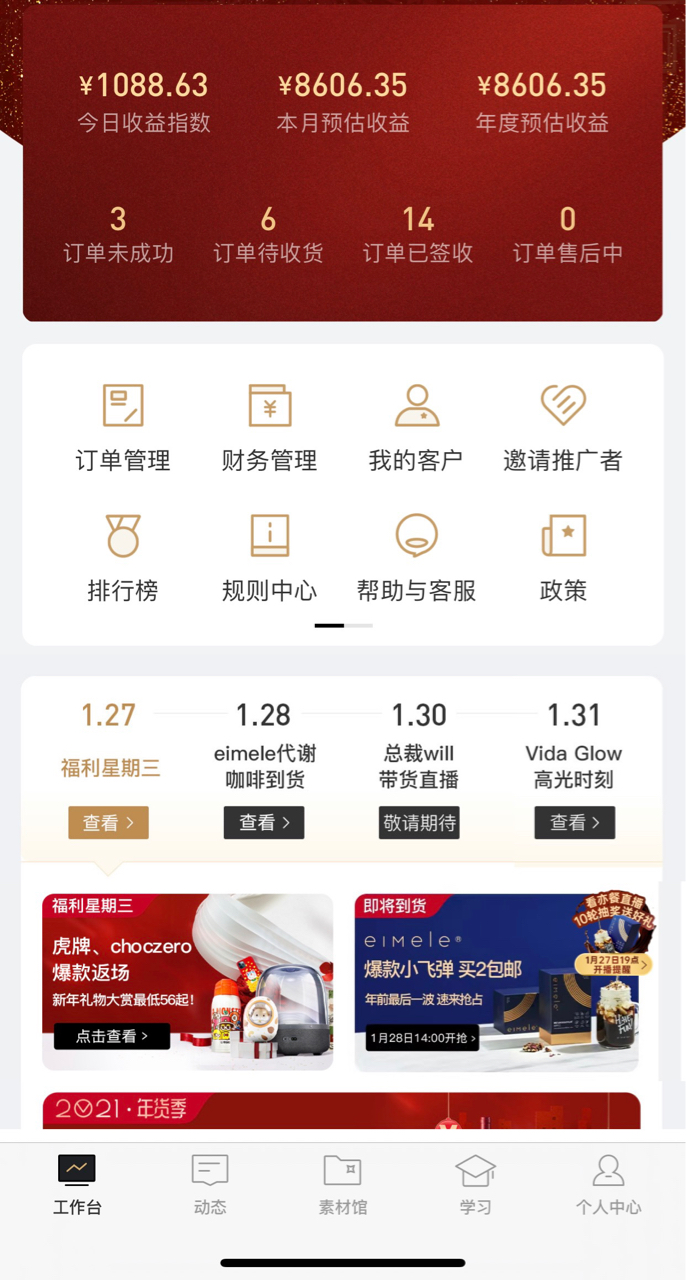The width and height of the screenshot is (686, 1280).
Task: Open the 排行榜 ranking list
Action: coord(123,558)
